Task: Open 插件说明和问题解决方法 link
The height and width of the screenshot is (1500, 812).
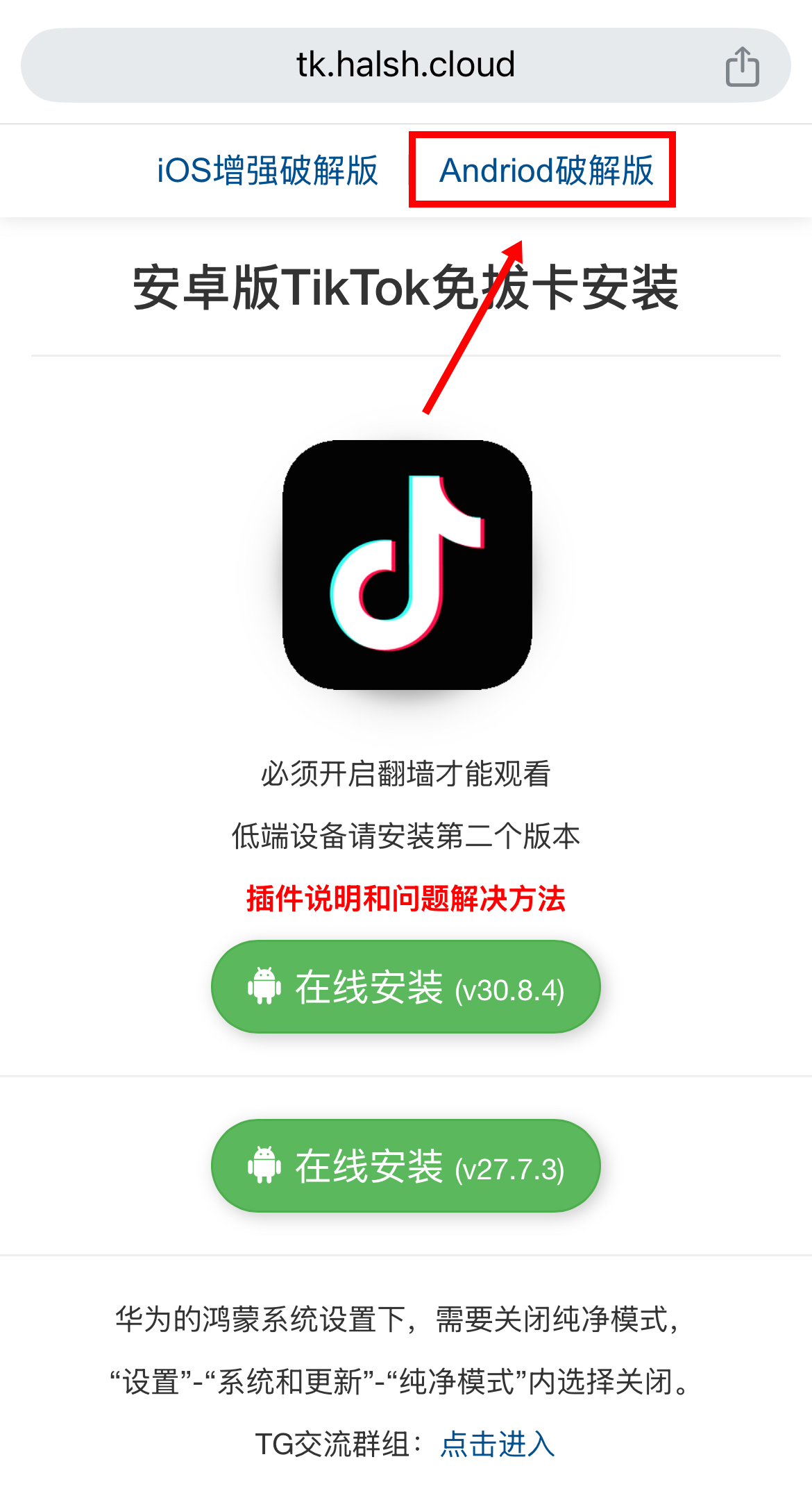Action: click(405, 899)
